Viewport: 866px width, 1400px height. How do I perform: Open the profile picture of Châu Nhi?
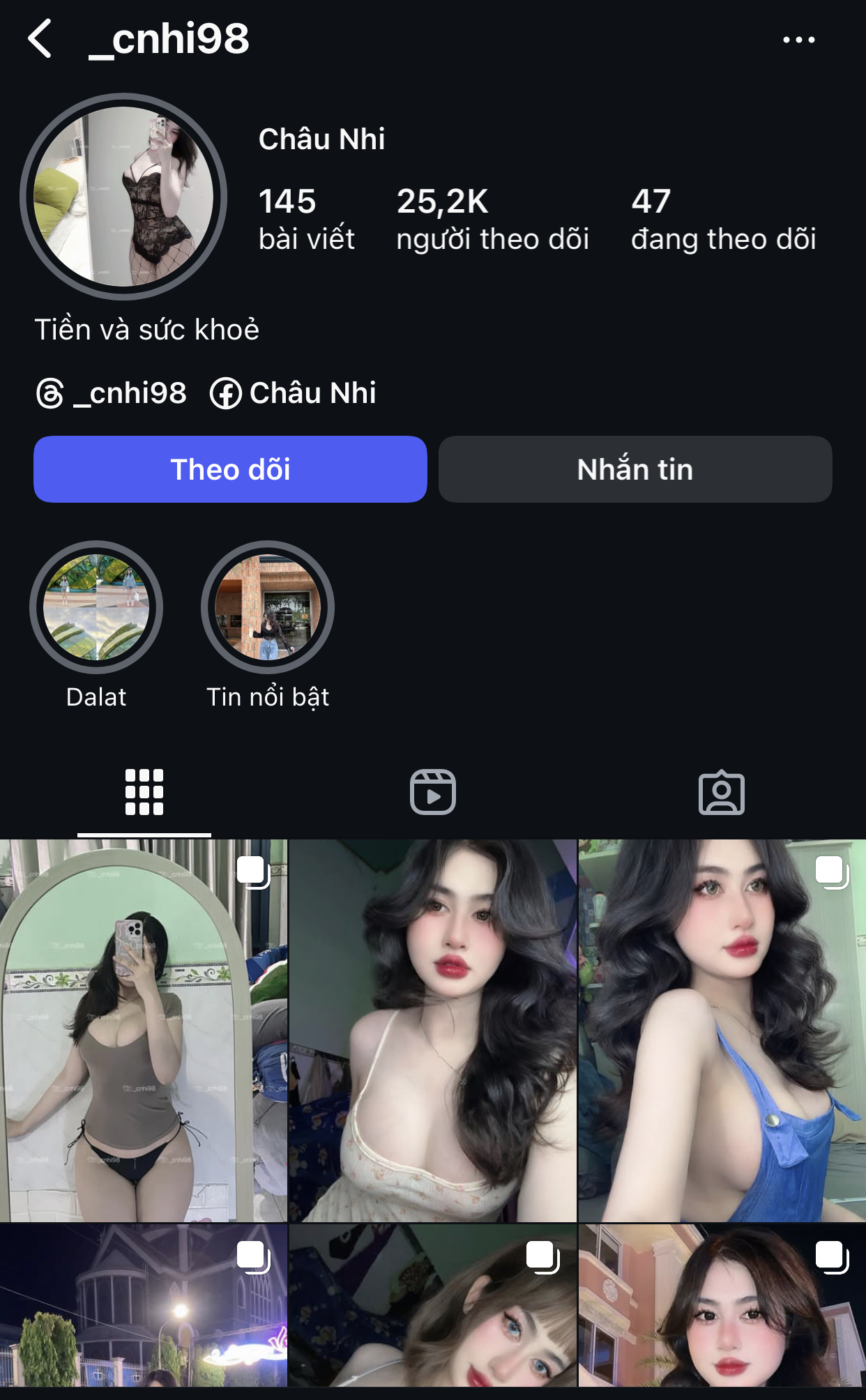123,197
